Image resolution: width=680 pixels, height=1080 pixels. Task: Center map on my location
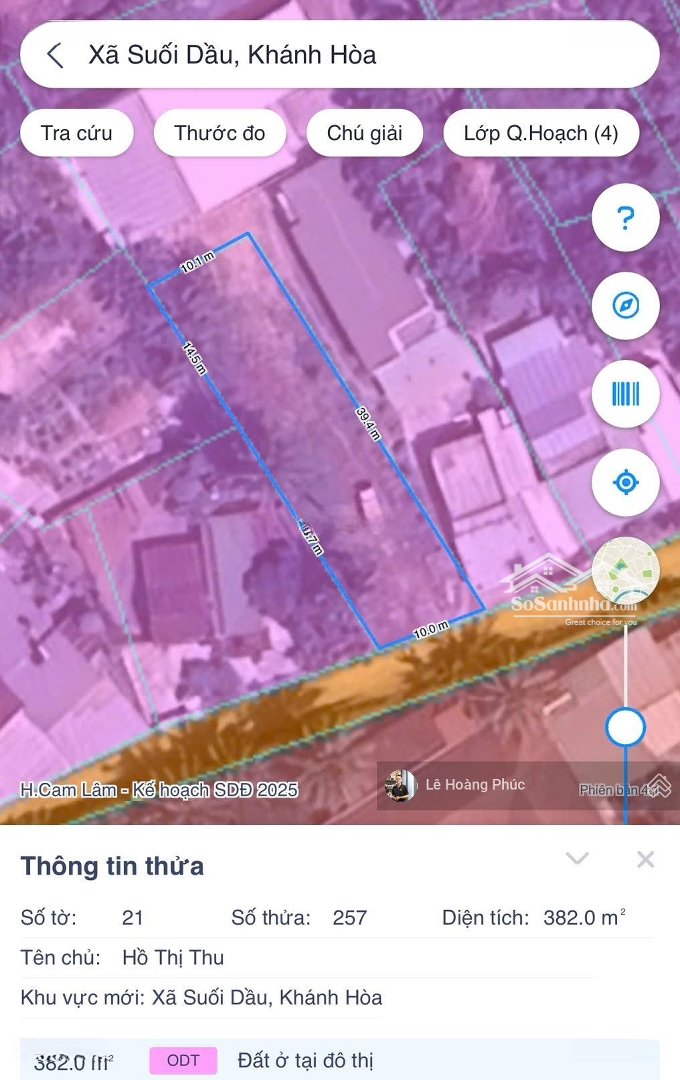point(625,483)
